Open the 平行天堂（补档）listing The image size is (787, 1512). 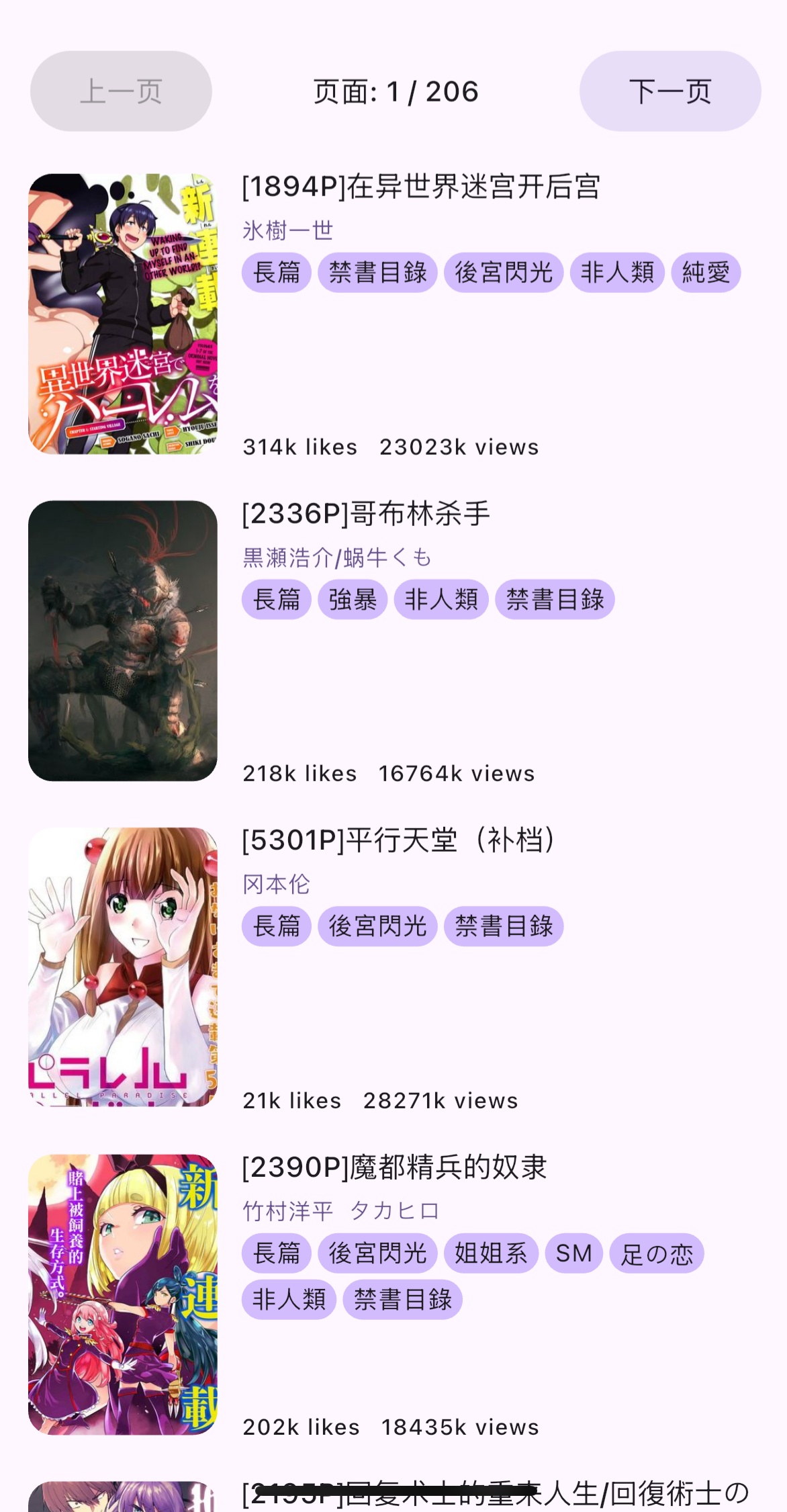401,840
